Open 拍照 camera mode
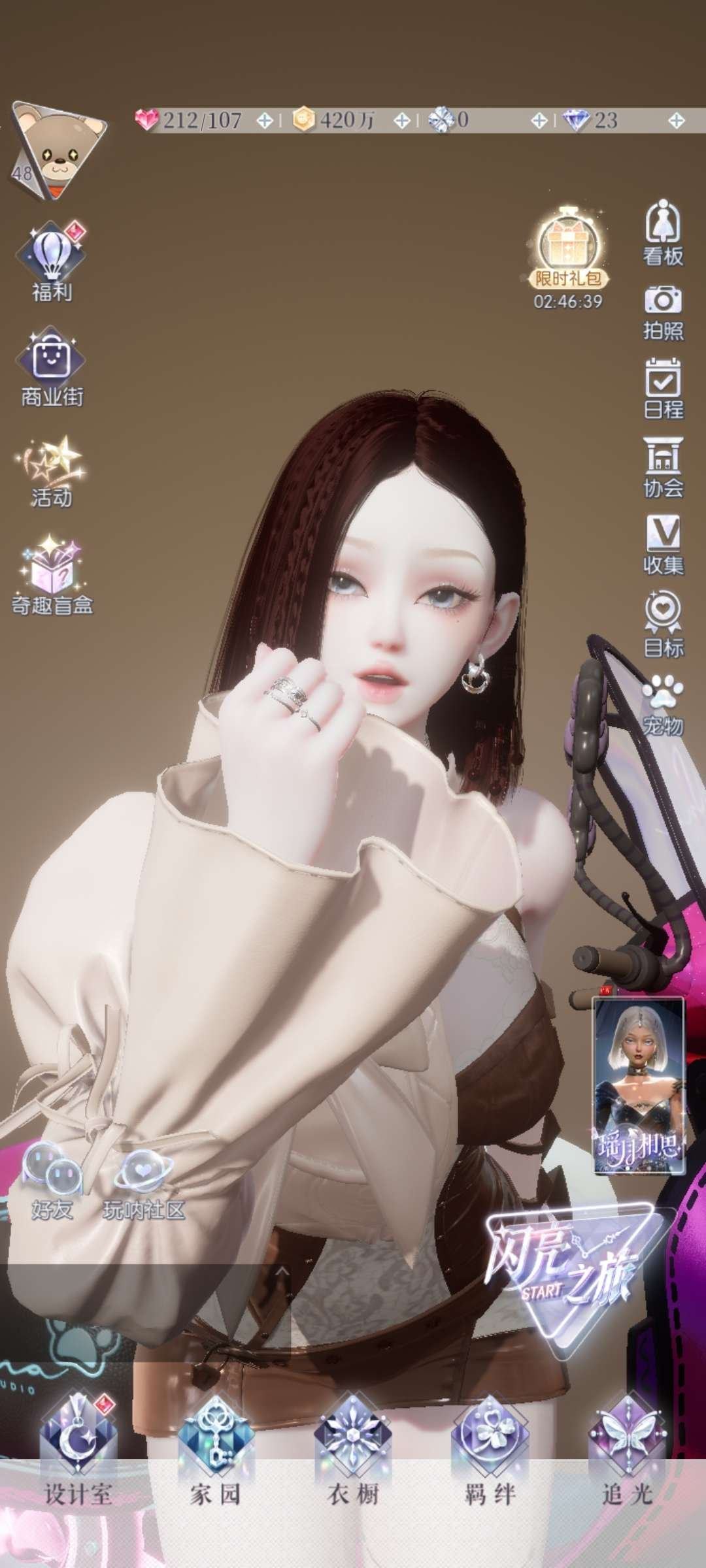The height and width of the screenshot is (1568, 706). pos(663,310)
